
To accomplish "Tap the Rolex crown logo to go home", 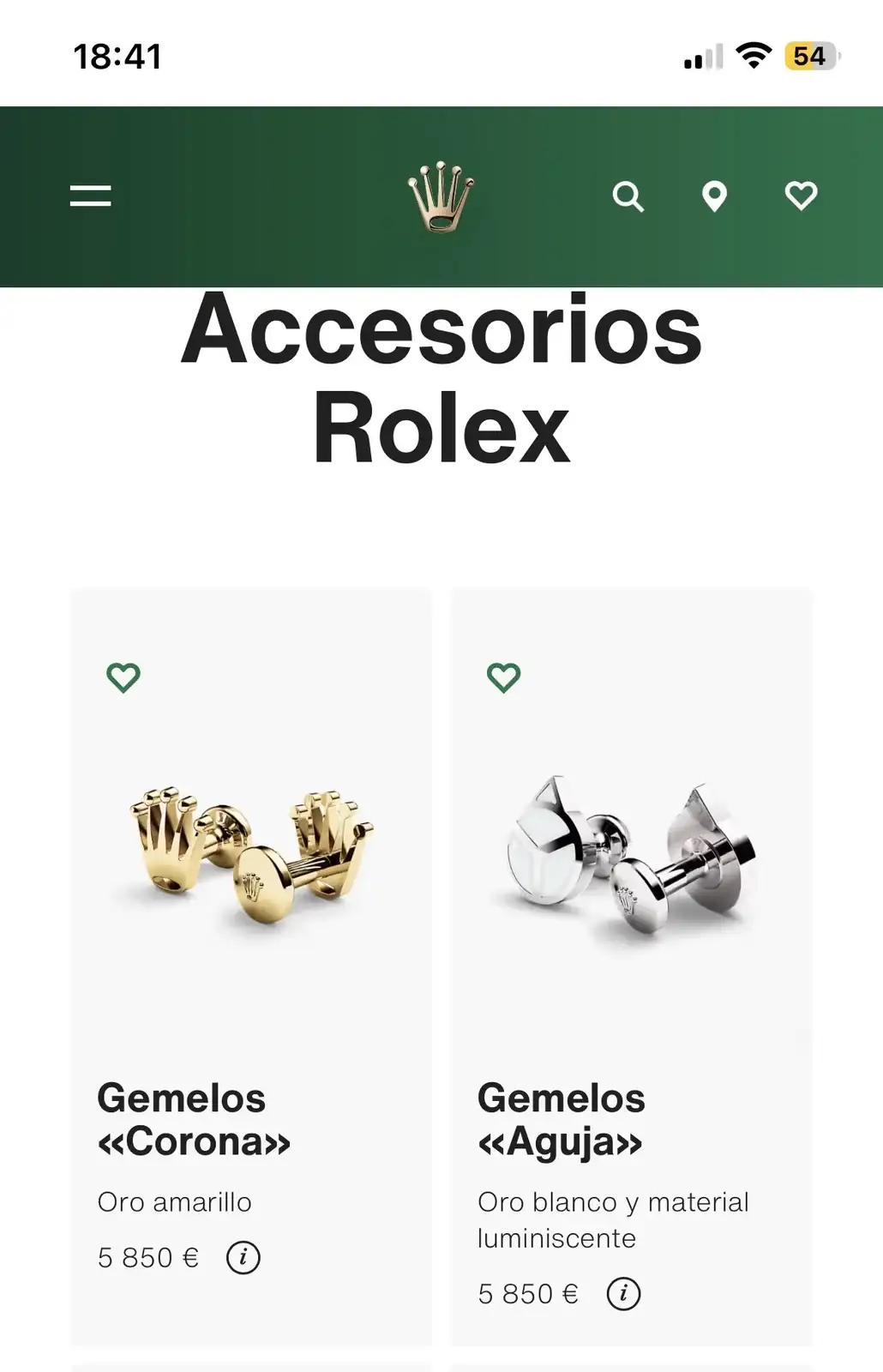I will (x=441, y=196).
